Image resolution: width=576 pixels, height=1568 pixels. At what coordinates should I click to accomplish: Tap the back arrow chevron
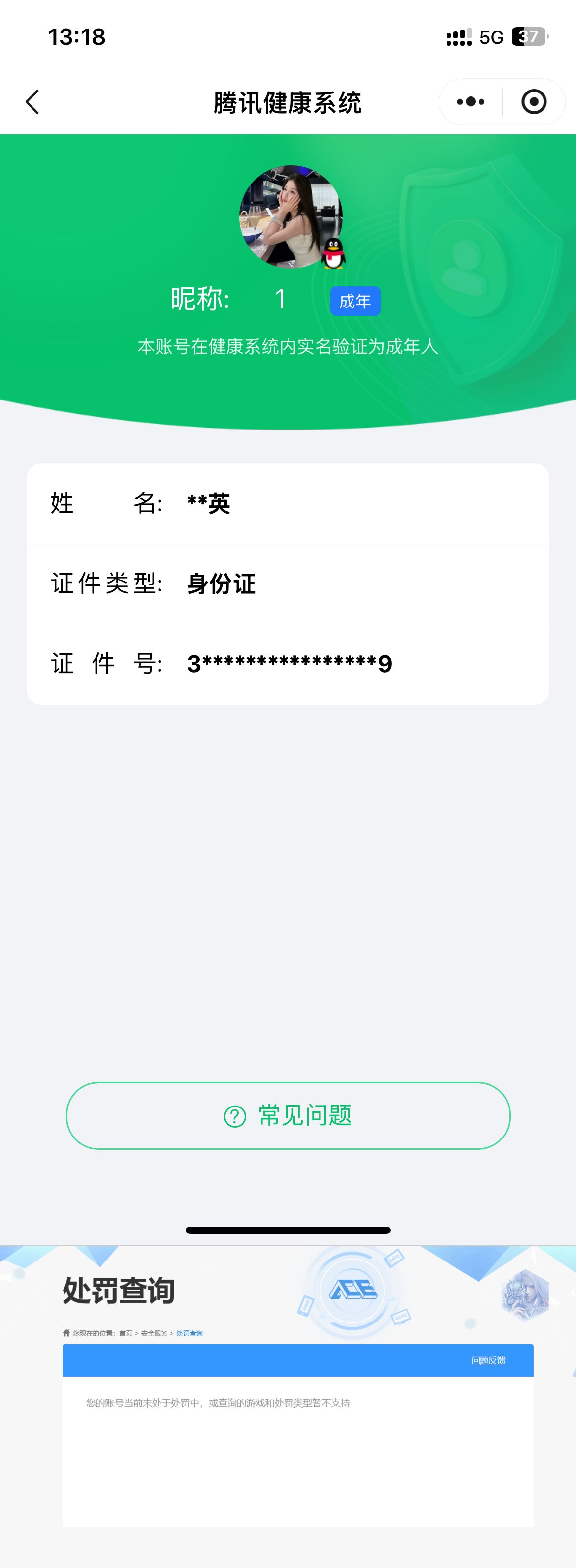click(32, 102)
